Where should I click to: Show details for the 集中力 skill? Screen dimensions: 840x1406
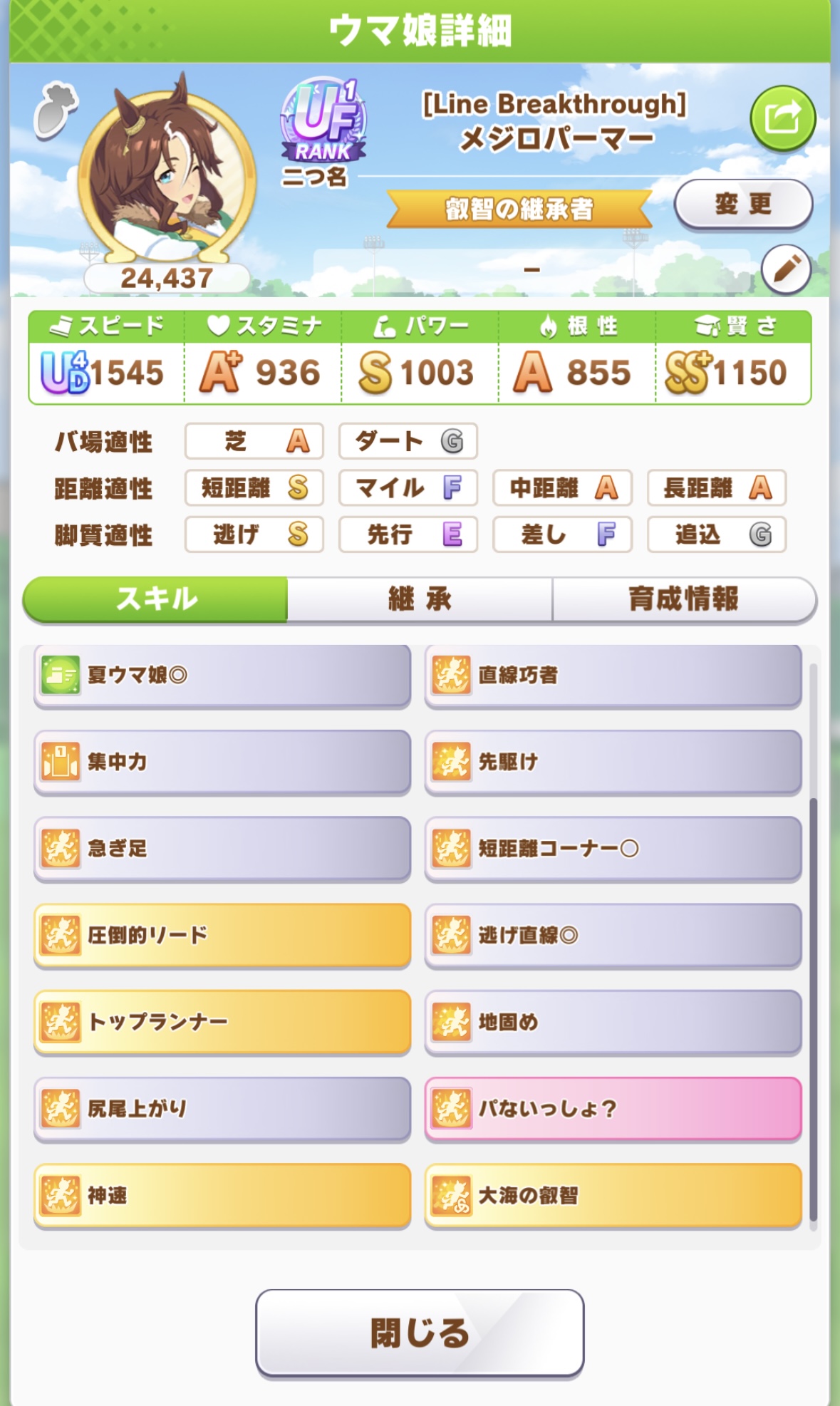(x=222, y=762)
